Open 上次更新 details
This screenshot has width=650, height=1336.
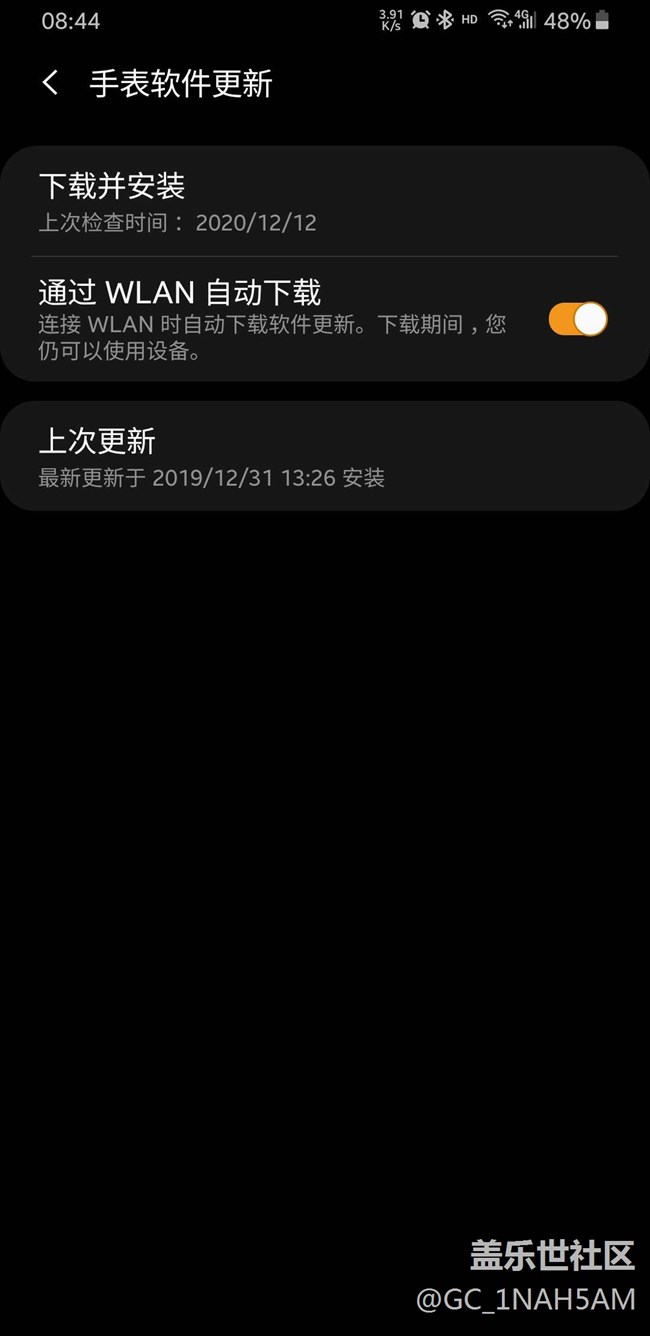click(x=325, y=457)
